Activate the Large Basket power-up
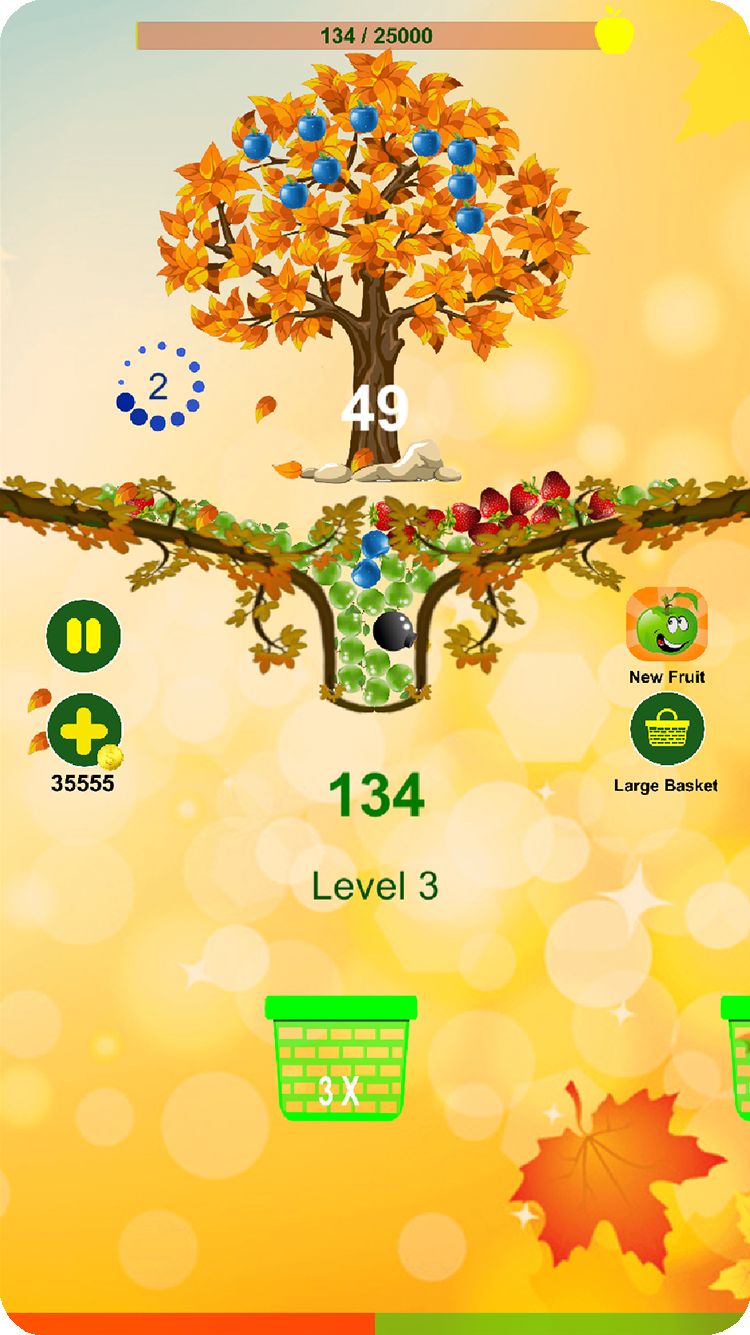Image resolution: width=750 pixels, height=1335 pixels. pos(666,730)
